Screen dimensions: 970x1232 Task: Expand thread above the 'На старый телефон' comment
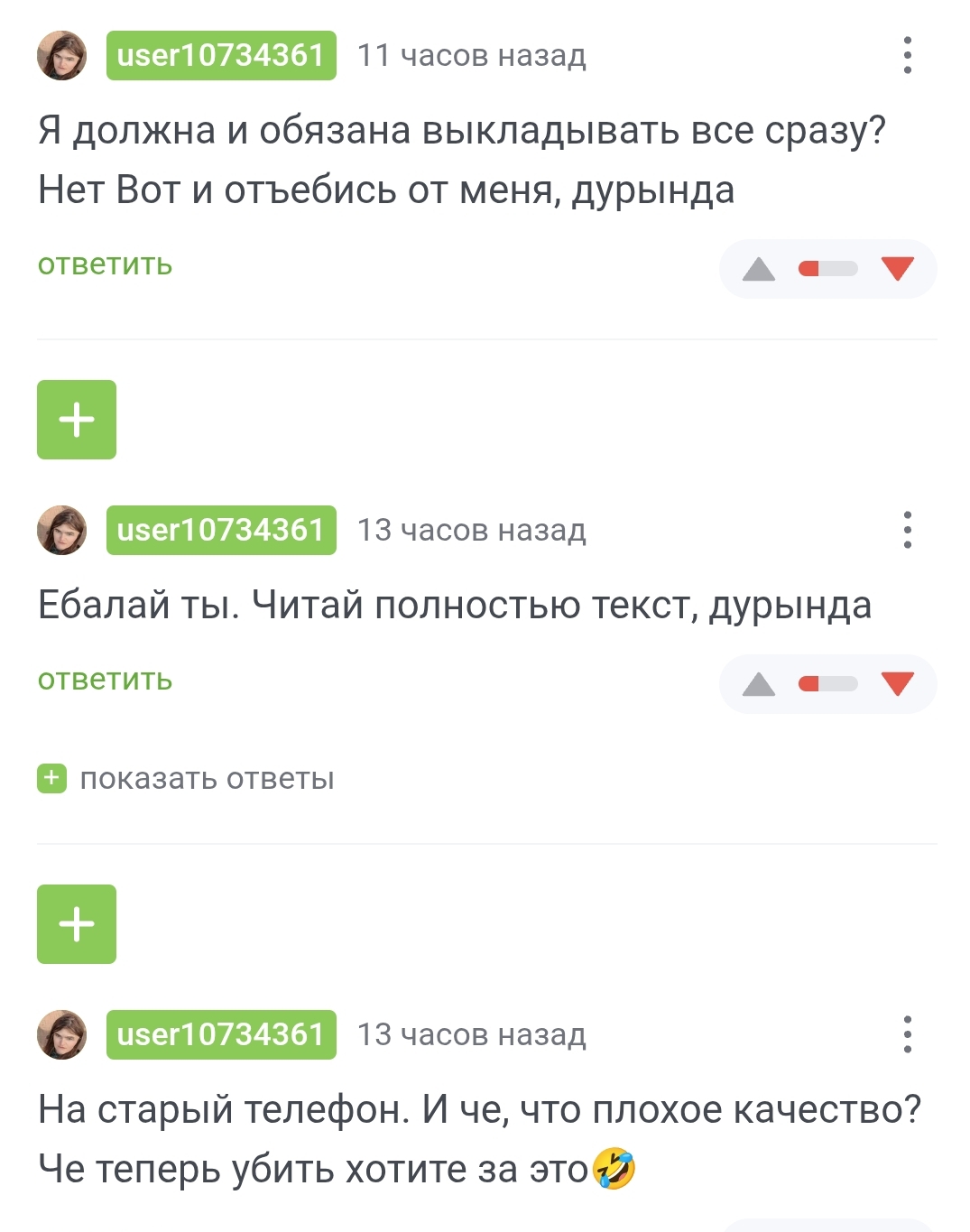(77, 924)
